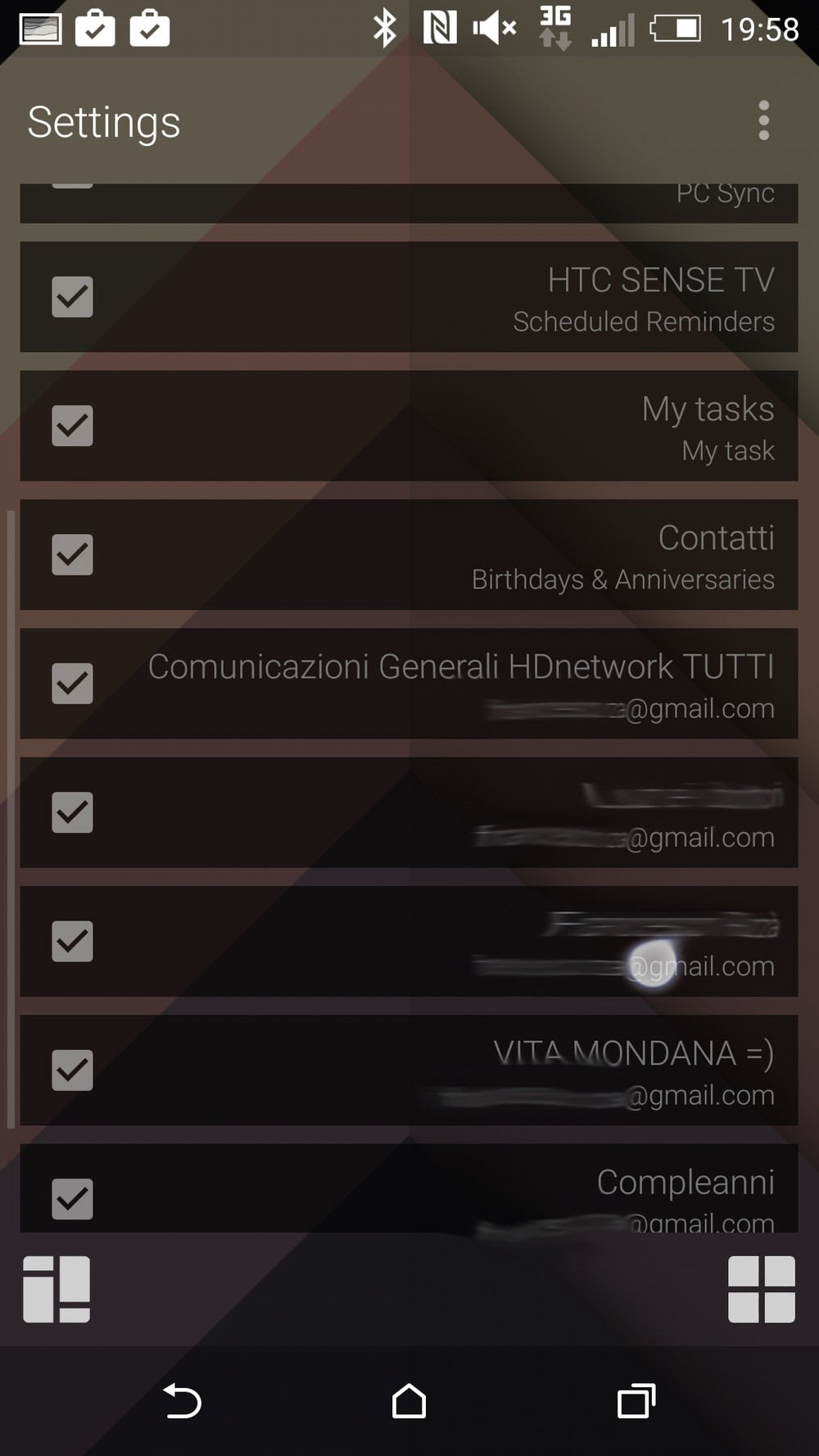
Task: Toggle Comunicazioni Generali HDnetwork TUTTI checkbox
Action: [x=72, y=684]
